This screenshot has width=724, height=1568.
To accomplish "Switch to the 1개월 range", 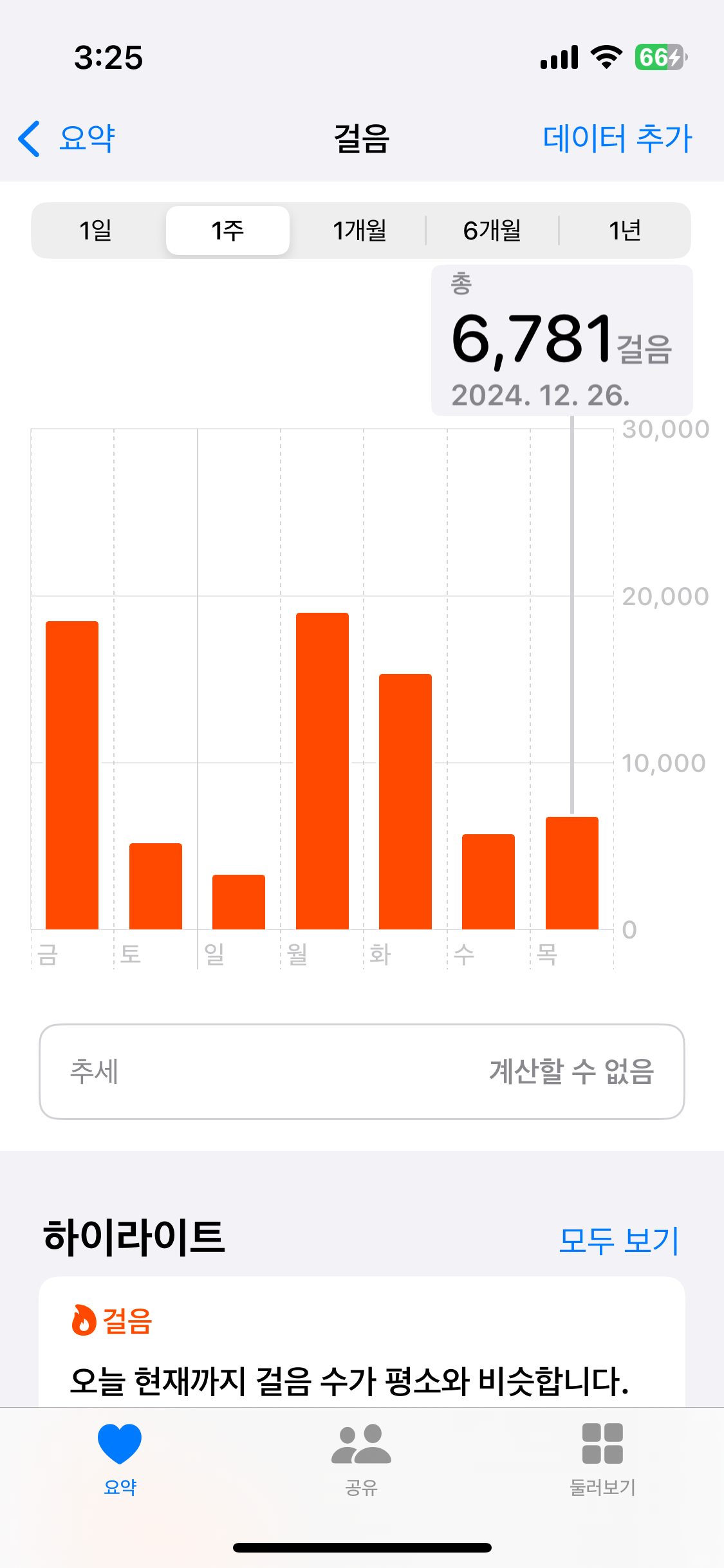I will [359, 230].
